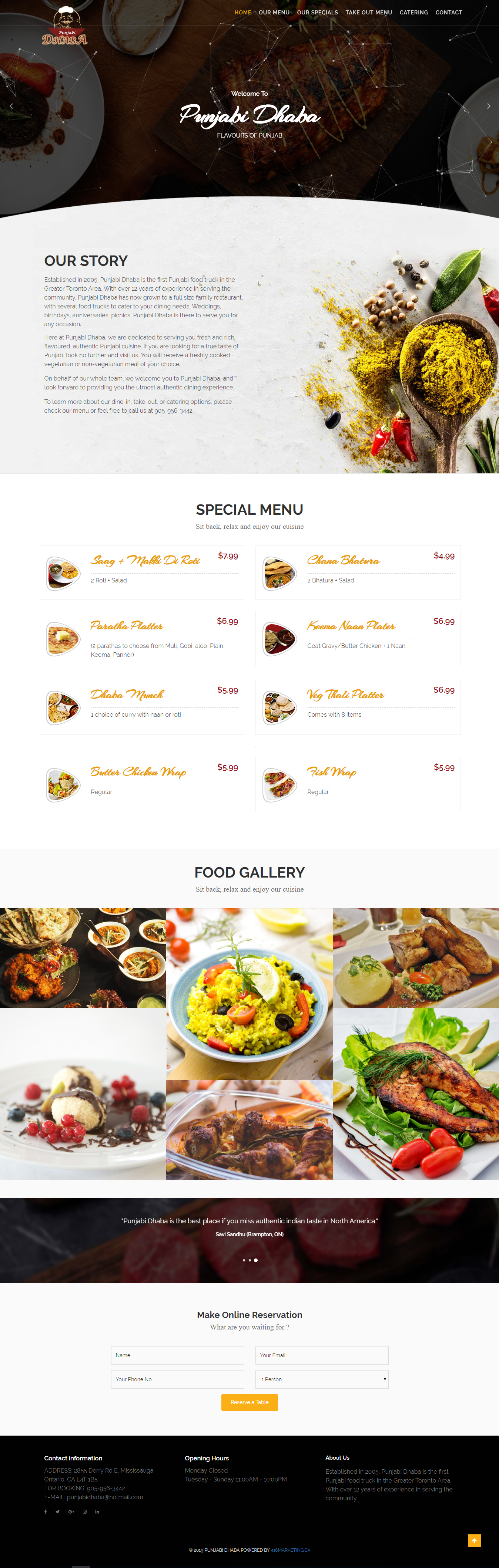Viewport: 499px width, 1568px height.
Task: Tap the Your Phone No field
Action: click(177, 1379)
